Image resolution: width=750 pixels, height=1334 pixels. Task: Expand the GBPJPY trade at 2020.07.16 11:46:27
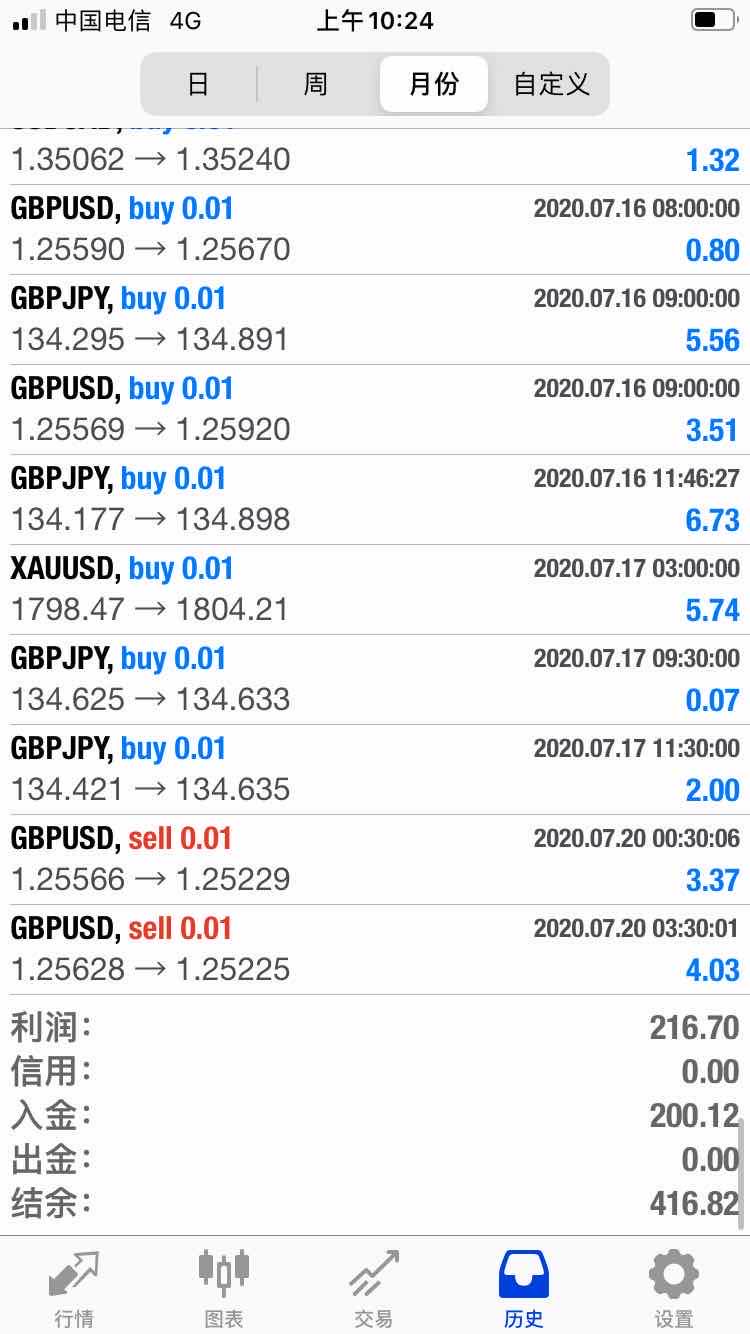(375, 500)
